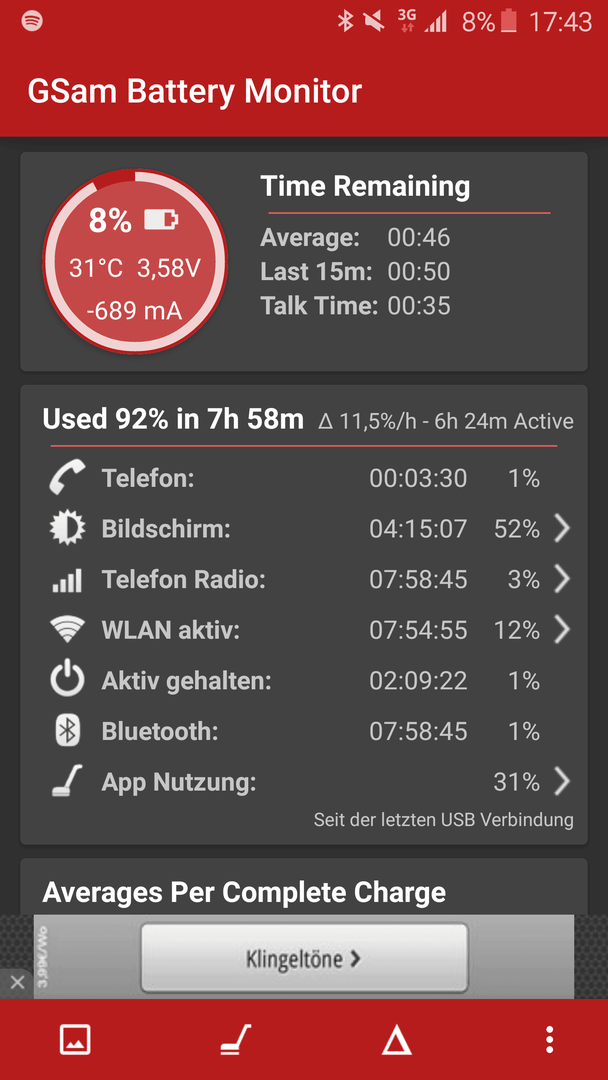Tap the battery status circle
The height and width of the screenshot is (1080, 608).
tap(135, 262)
